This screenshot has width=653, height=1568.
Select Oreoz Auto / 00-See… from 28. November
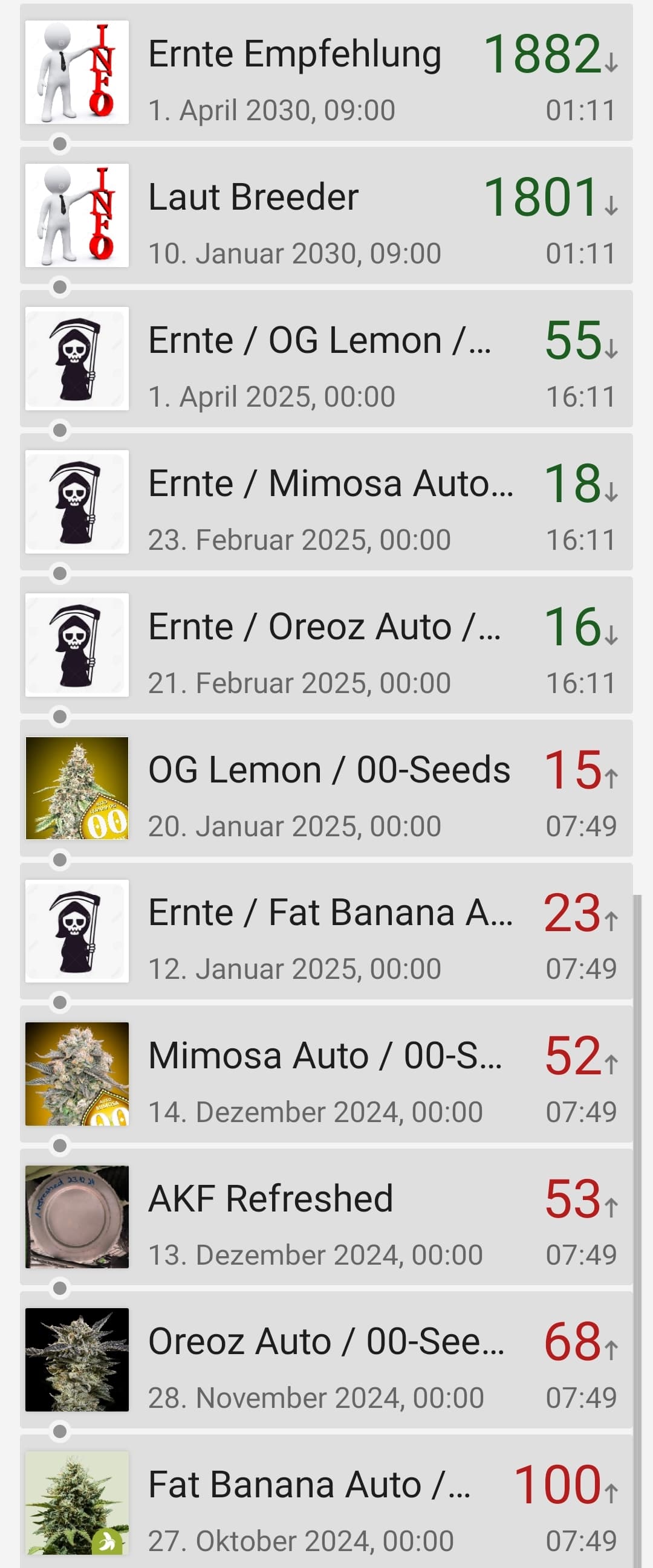326,1359
